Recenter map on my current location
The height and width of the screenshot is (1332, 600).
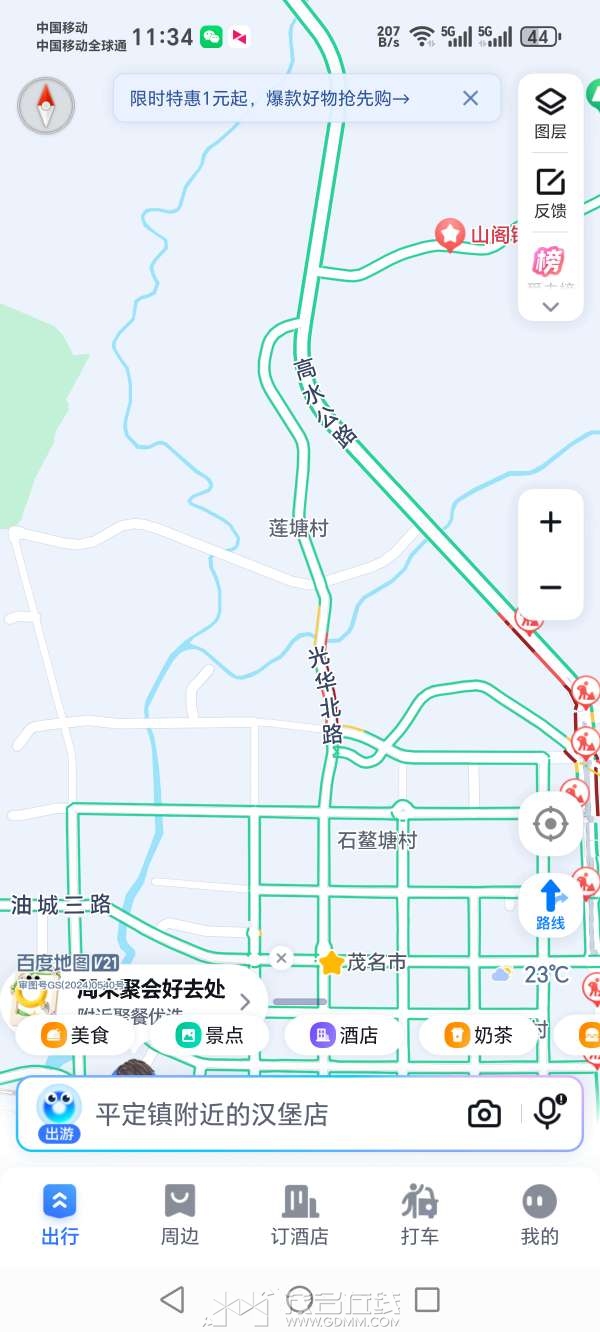tap(550, 824)
